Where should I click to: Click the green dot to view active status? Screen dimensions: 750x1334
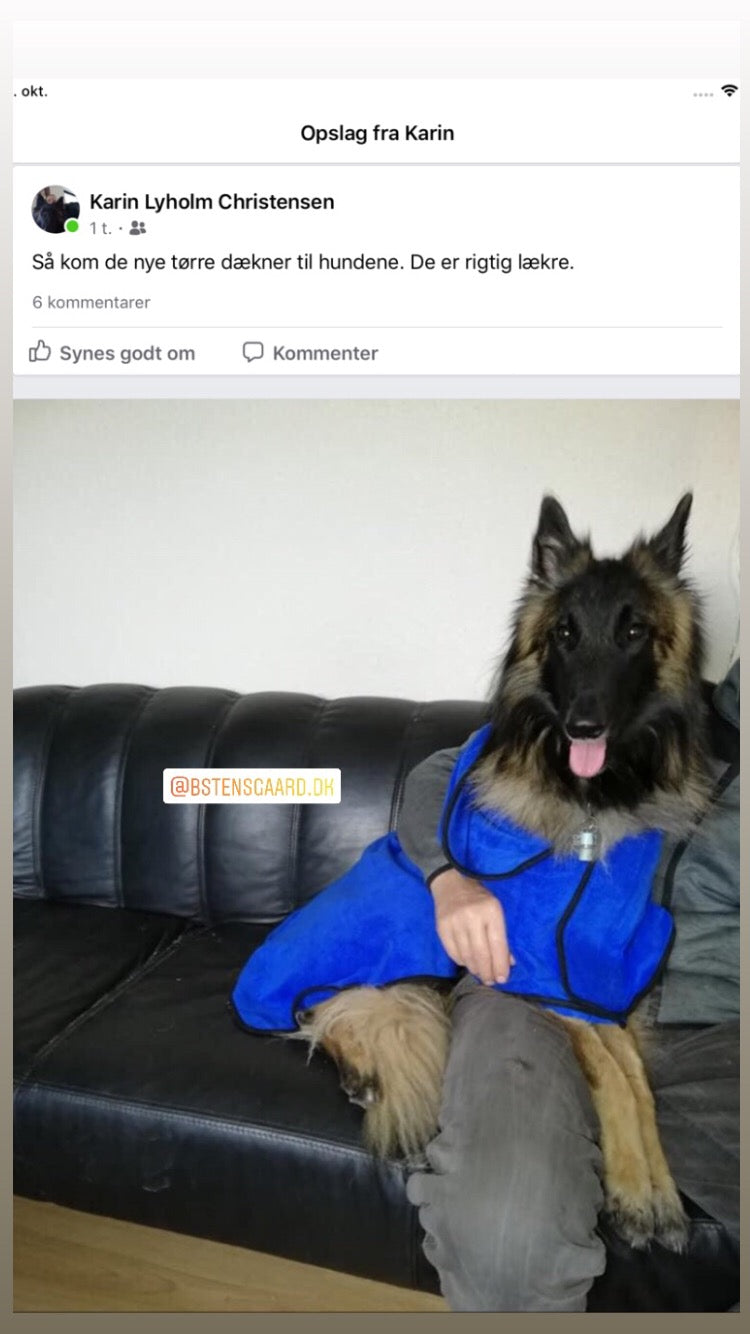coord(70,227)
